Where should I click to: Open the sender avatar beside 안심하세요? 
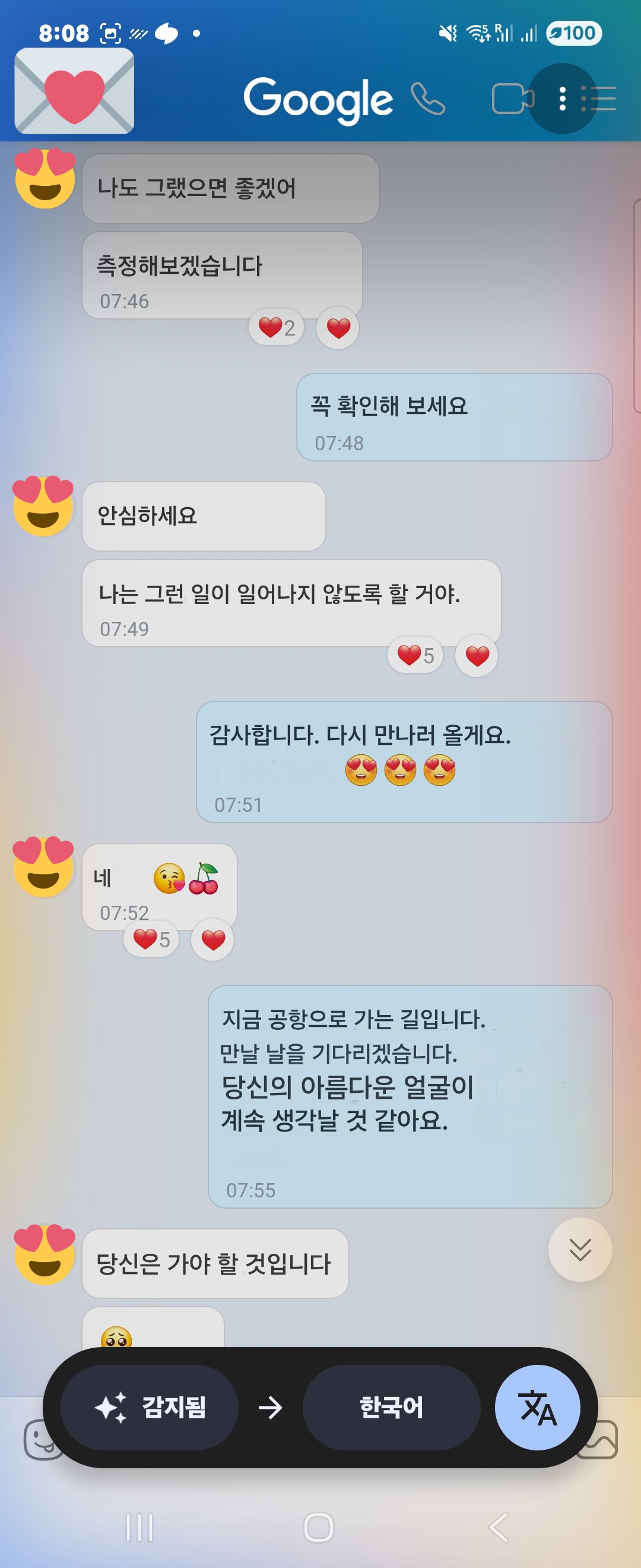(44, 507)
